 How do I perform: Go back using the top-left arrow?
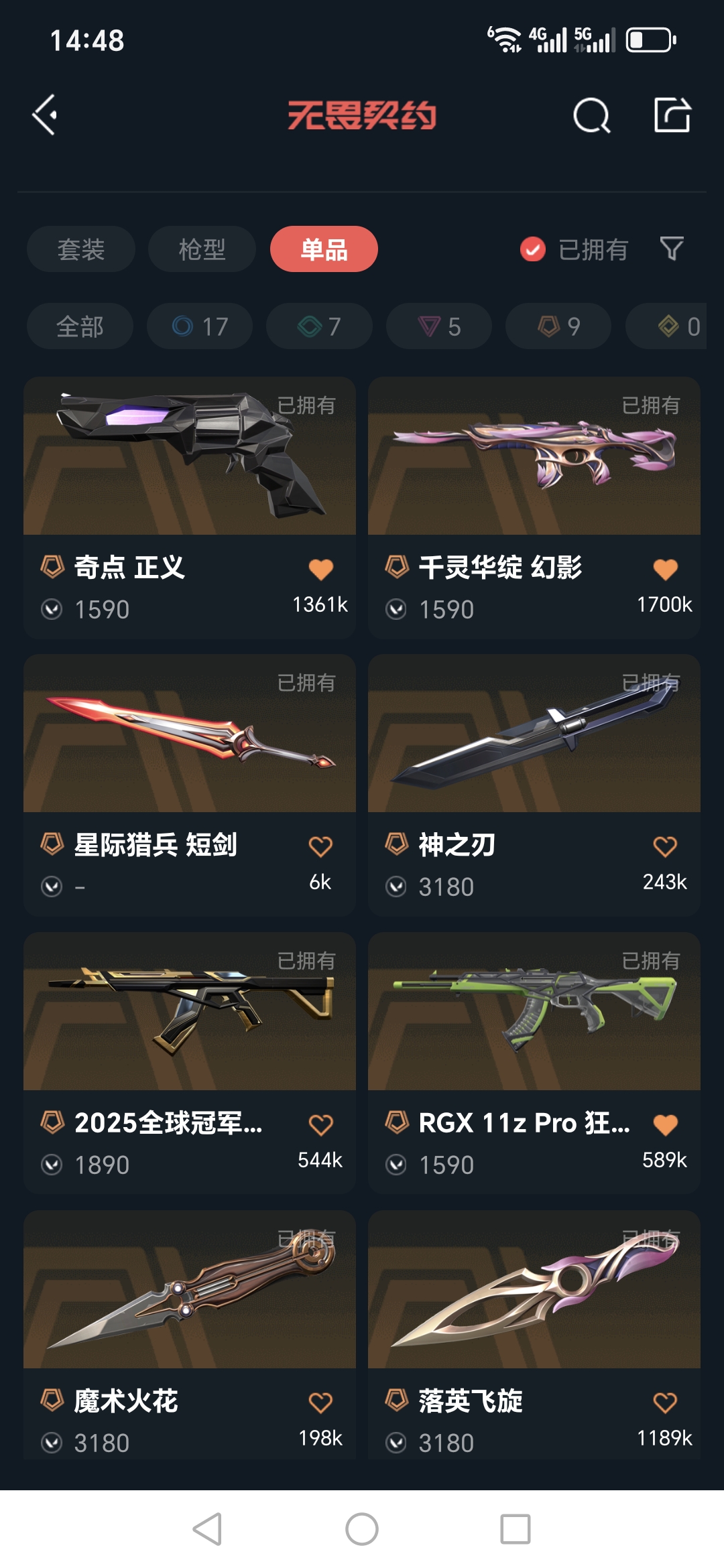pyautogui.click(x=45, y=115)
